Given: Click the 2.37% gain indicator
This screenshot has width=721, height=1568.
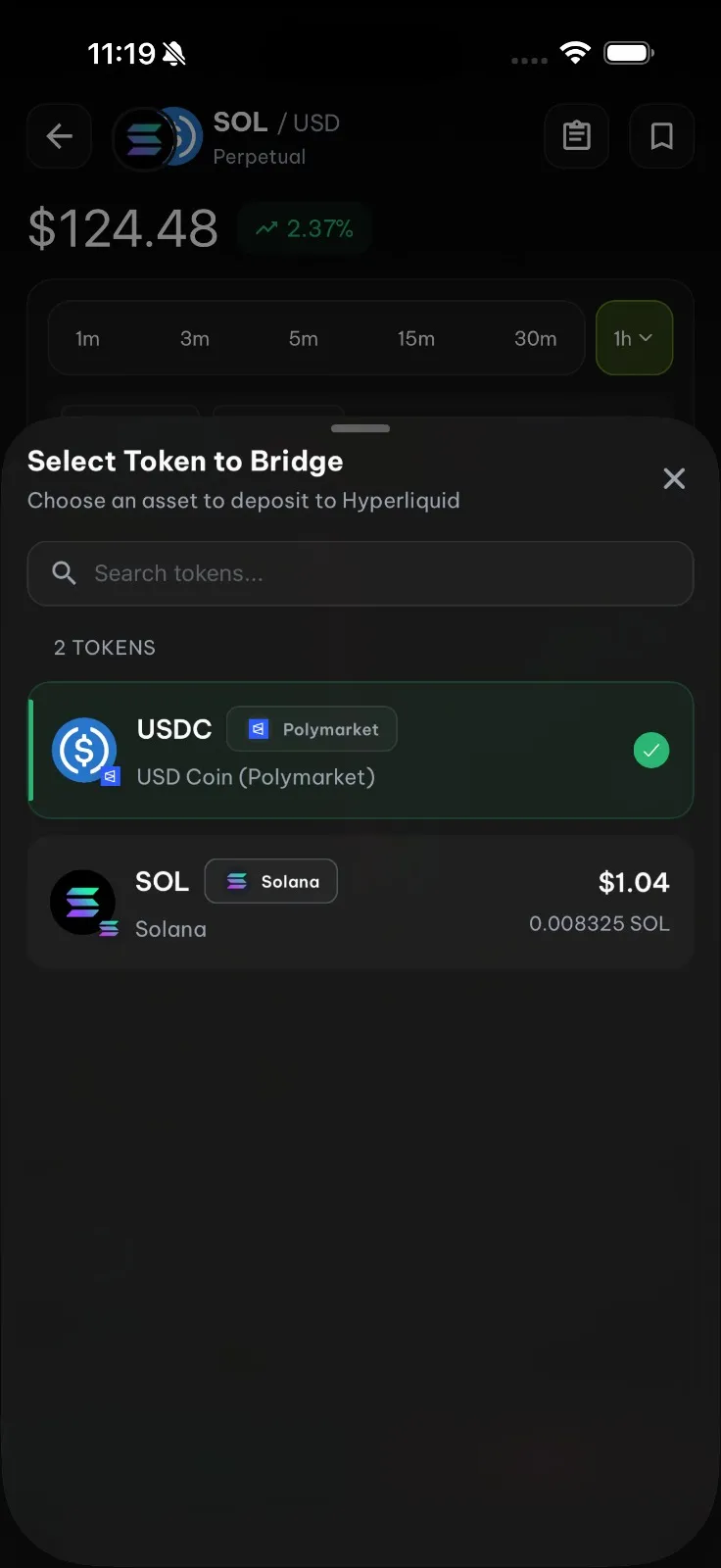Looking at the screenshot, I should tap(305, 227).
